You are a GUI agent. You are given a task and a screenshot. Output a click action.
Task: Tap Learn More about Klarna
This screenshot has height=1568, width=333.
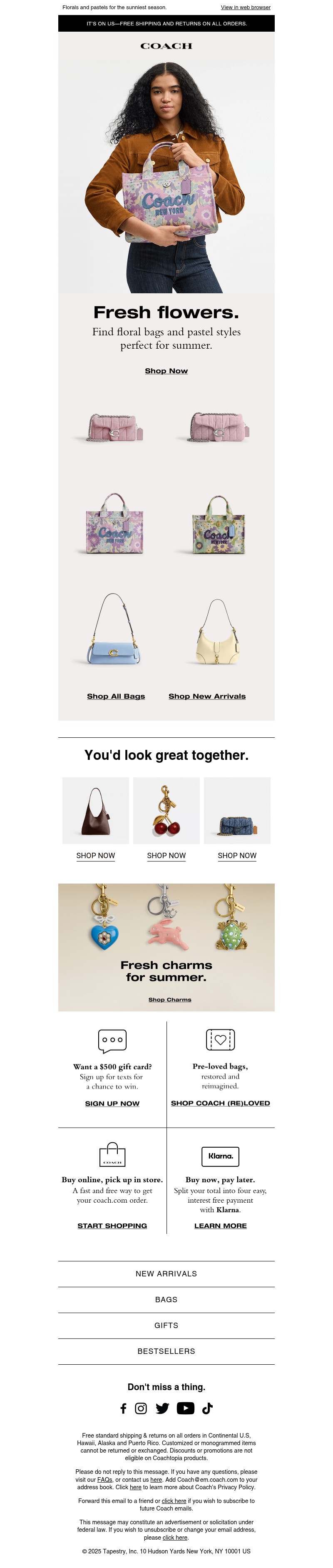[220, 1226]
